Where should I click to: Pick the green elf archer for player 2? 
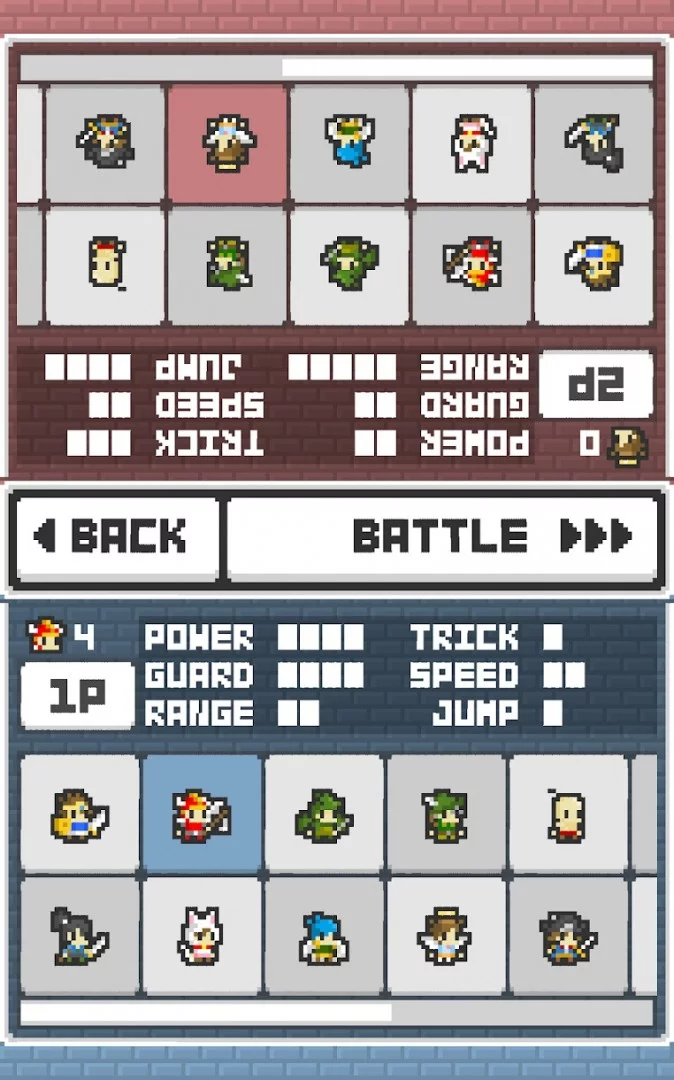click(x=228, y=265)
